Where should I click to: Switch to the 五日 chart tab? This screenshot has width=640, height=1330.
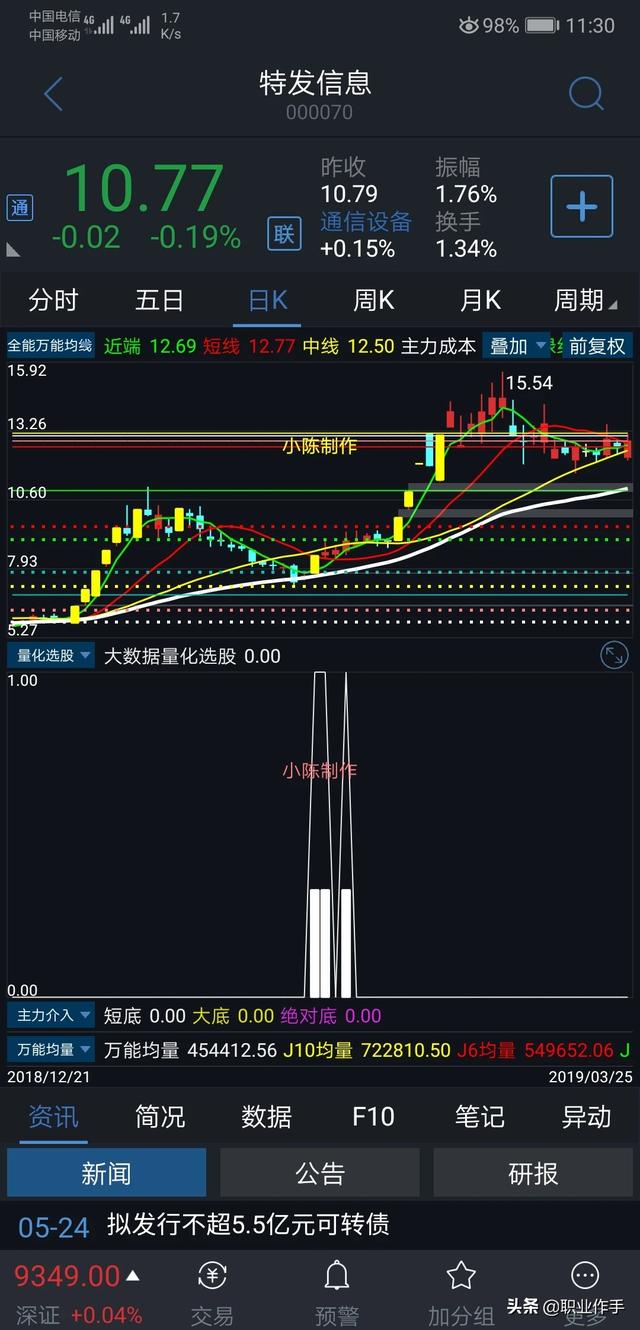coord(160,300)
